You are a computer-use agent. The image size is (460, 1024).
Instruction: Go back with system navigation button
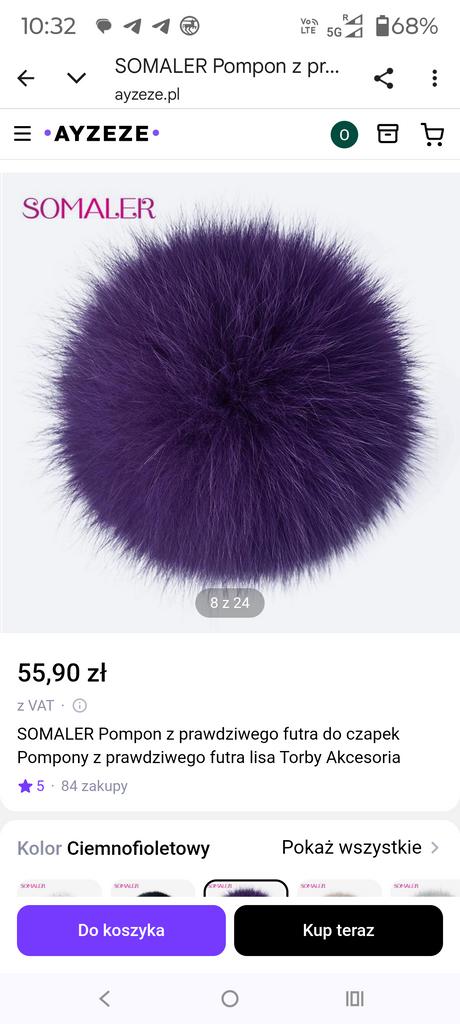coord(105,998)
